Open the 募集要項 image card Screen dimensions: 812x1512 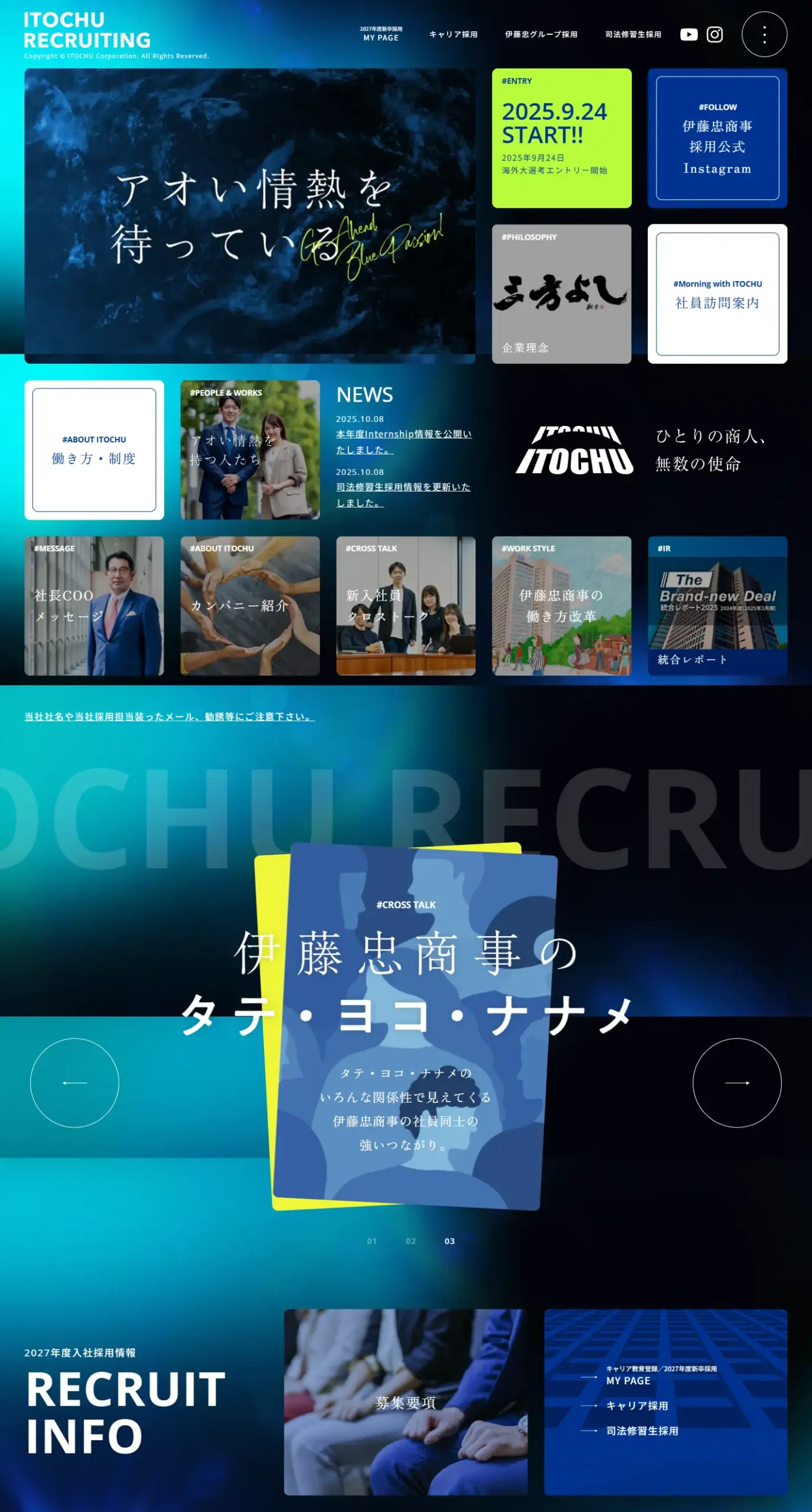click(406, 1403)
